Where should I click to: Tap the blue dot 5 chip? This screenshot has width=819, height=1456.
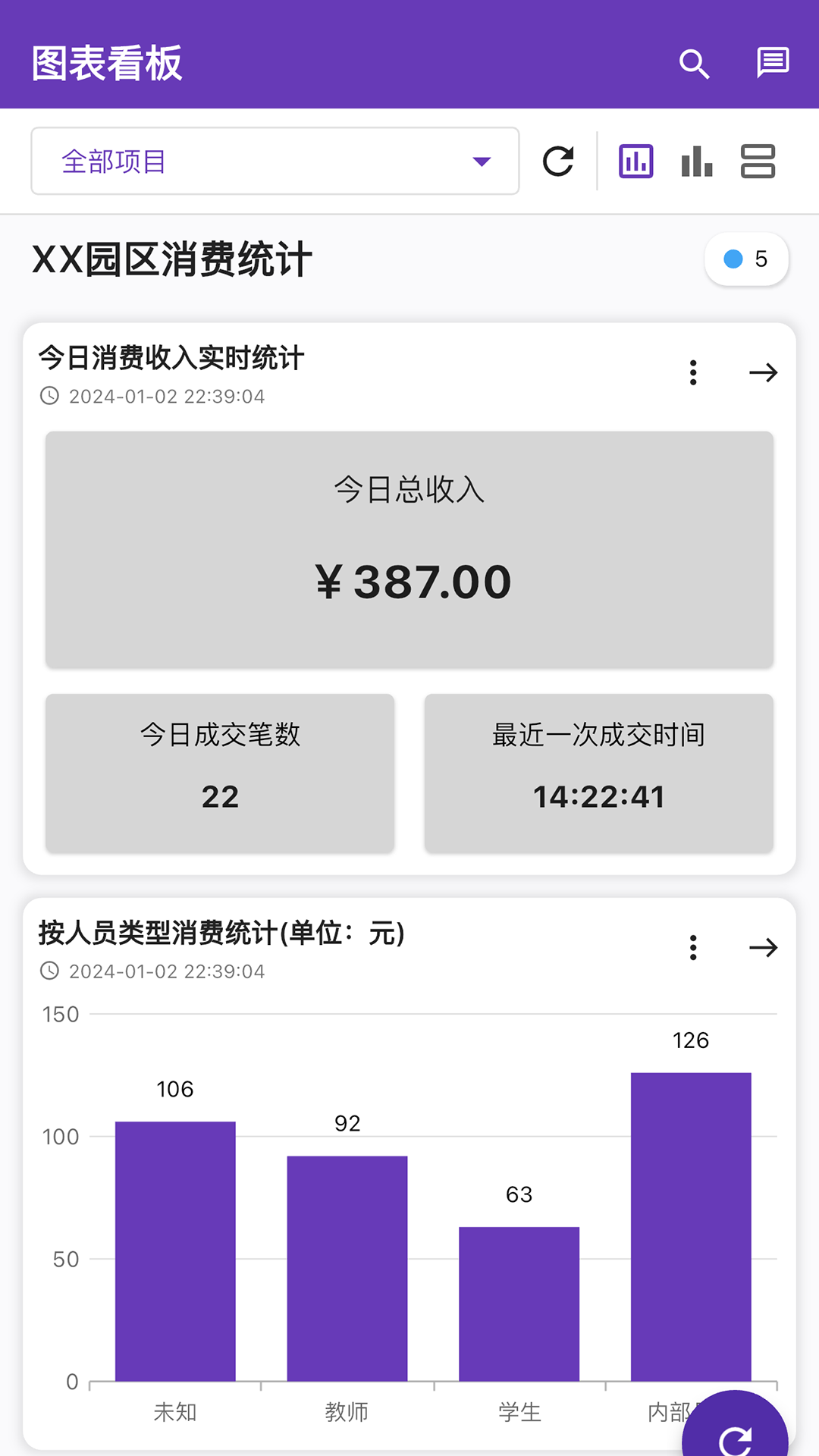[746, 259]
